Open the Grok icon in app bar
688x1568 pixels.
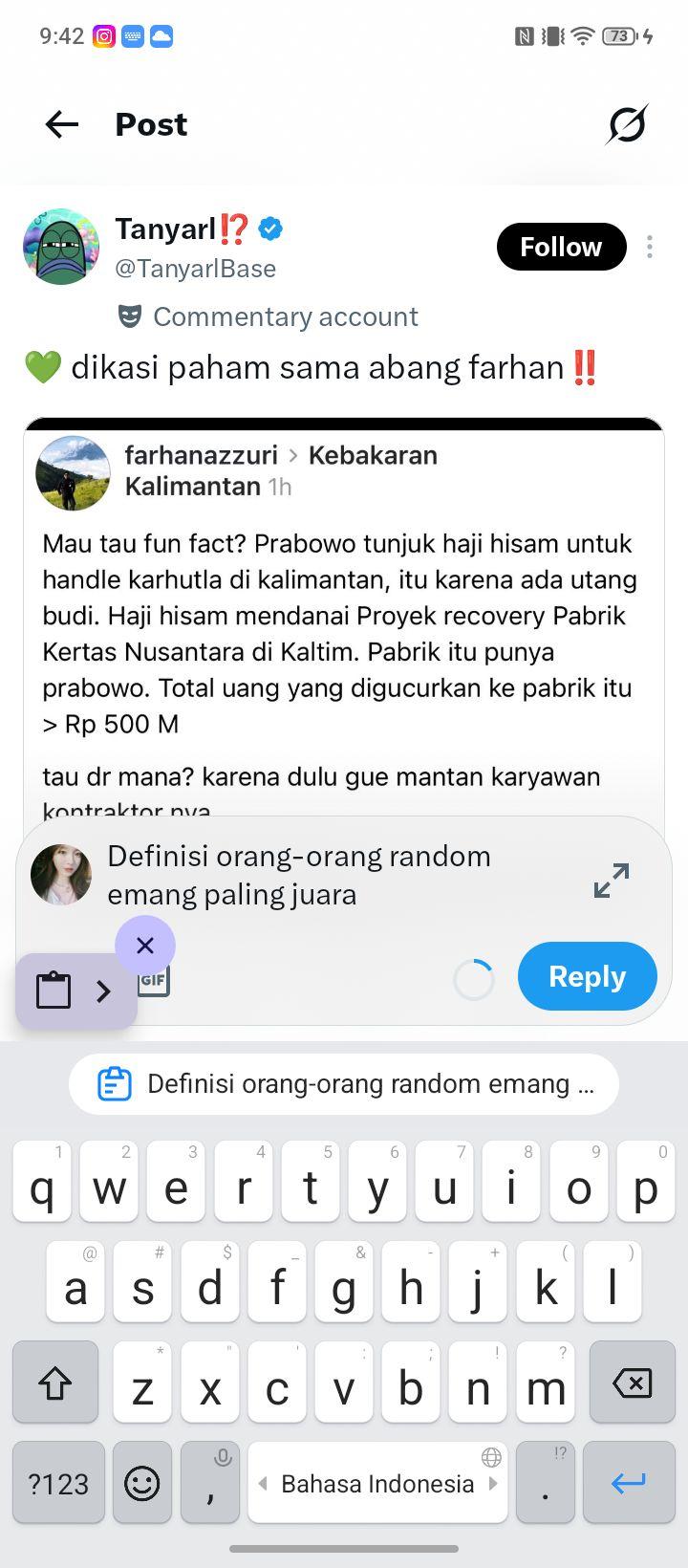(x=628, y=124)
